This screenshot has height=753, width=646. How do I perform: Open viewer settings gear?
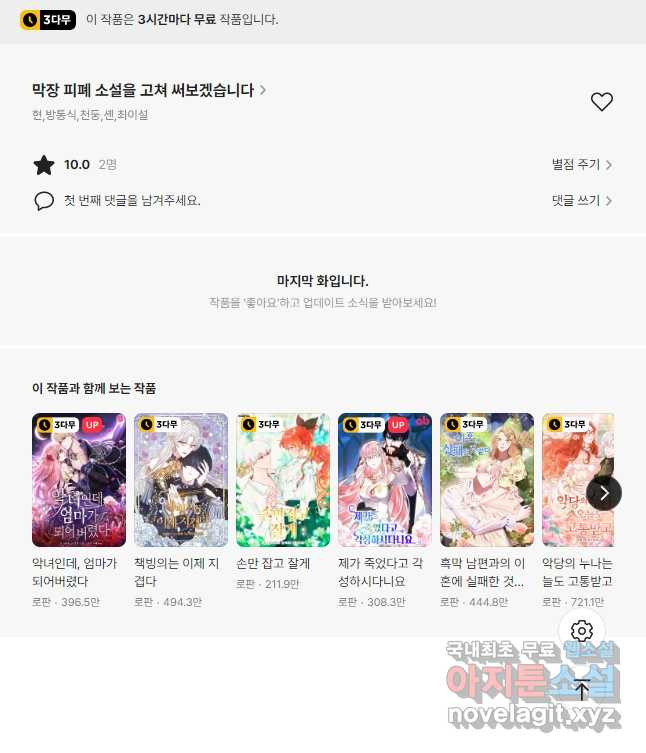point(582,631)
